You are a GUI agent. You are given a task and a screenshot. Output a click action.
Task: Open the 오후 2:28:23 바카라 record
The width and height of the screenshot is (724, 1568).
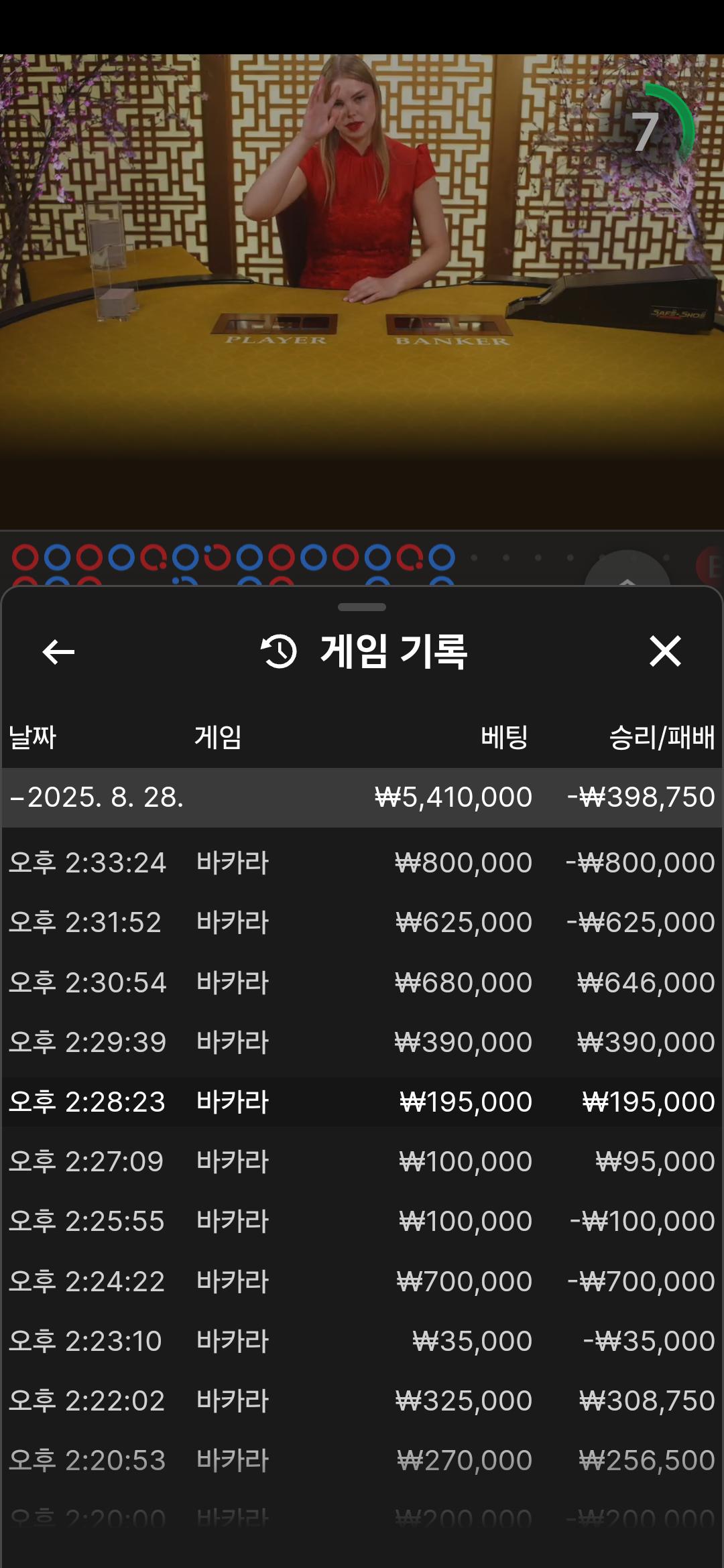click(x=362, y=1102)
